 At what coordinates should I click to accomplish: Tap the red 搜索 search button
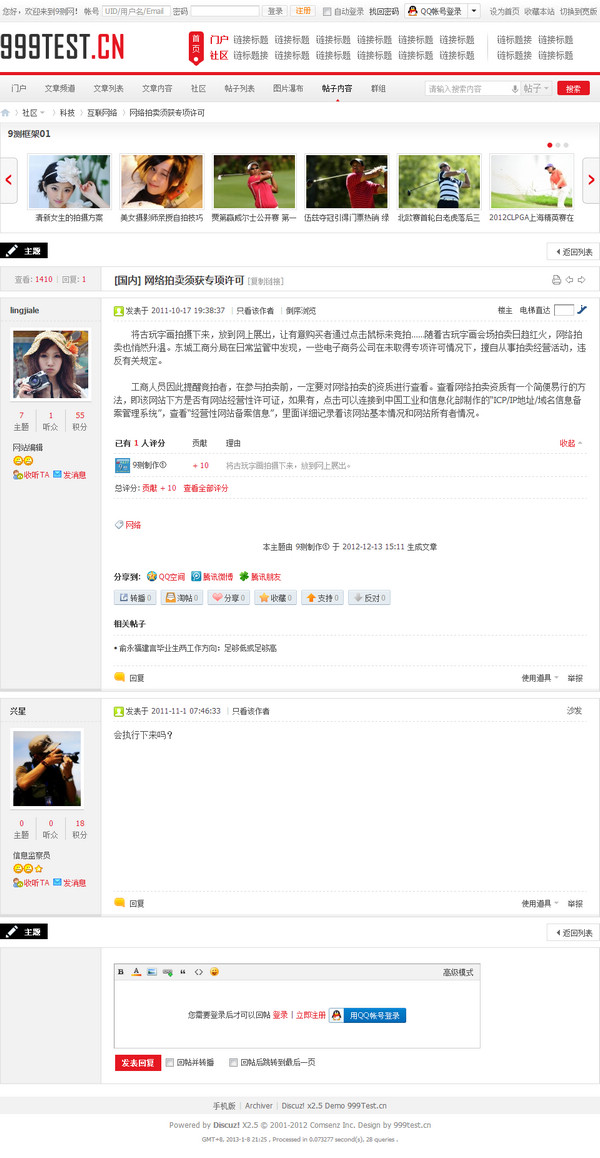[573, 89]
